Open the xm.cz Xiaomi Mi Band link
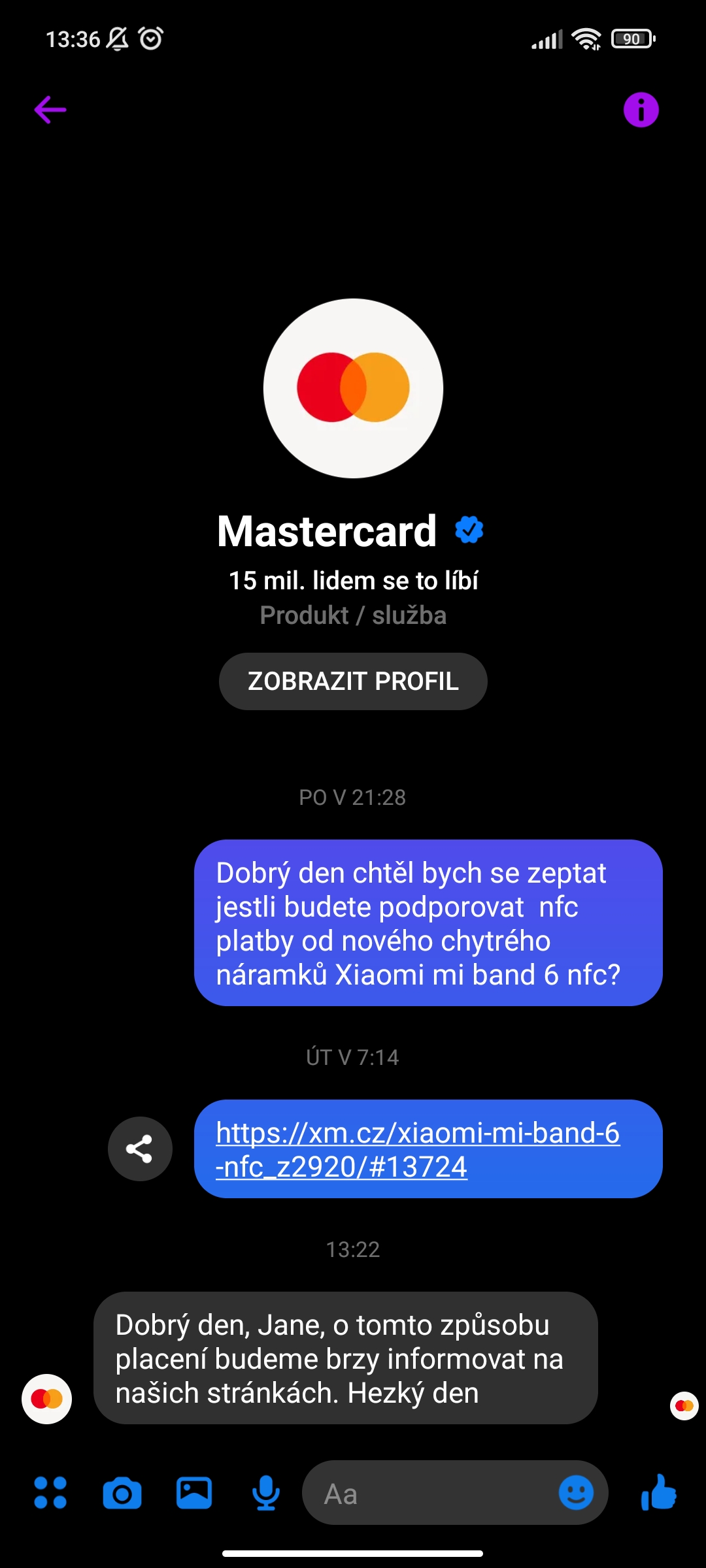706x1568 pixels. click(x=417, y=1149)
